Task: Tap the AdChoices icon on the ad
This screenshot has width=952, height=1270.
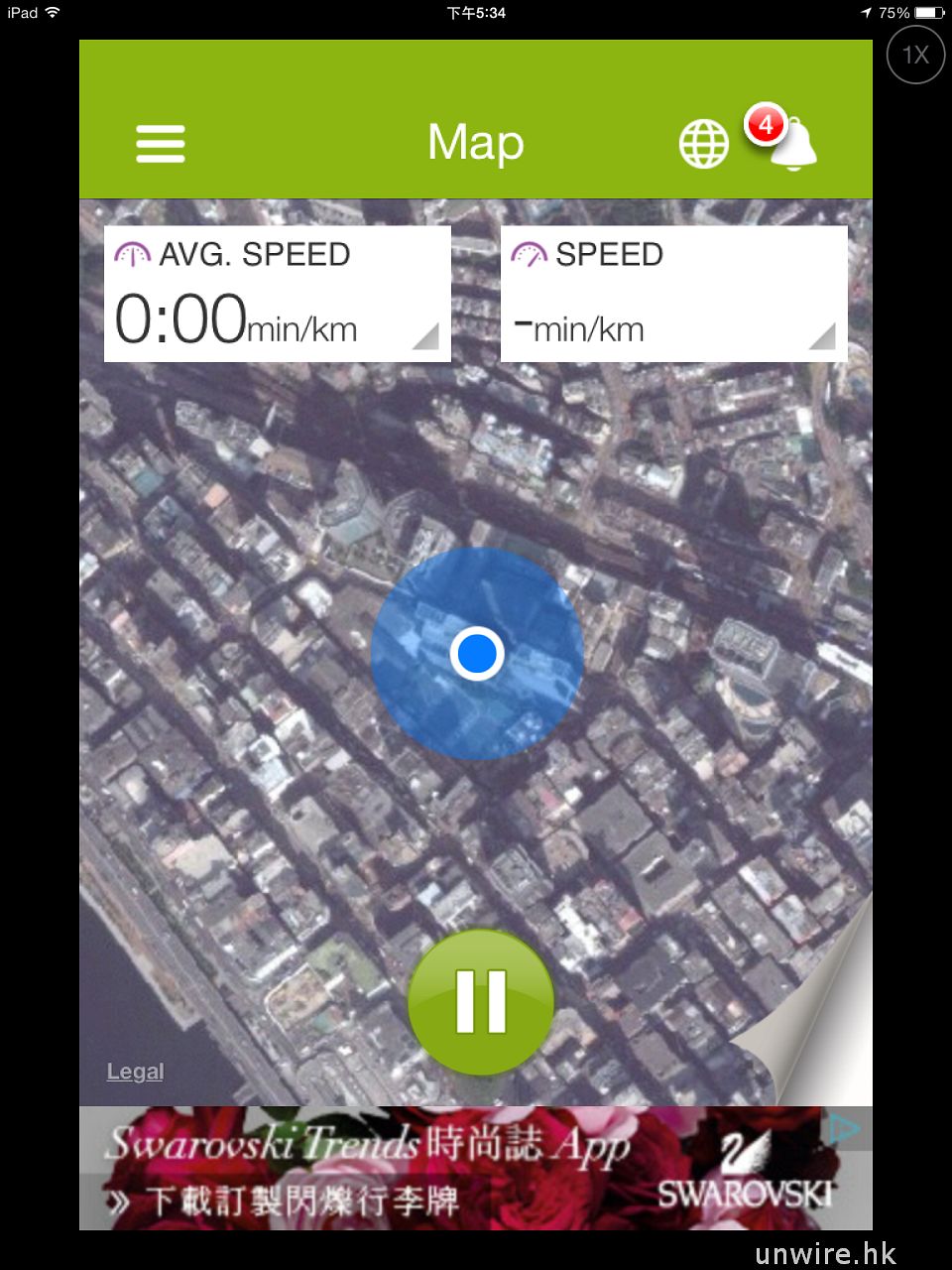Action: point(844,1129)
